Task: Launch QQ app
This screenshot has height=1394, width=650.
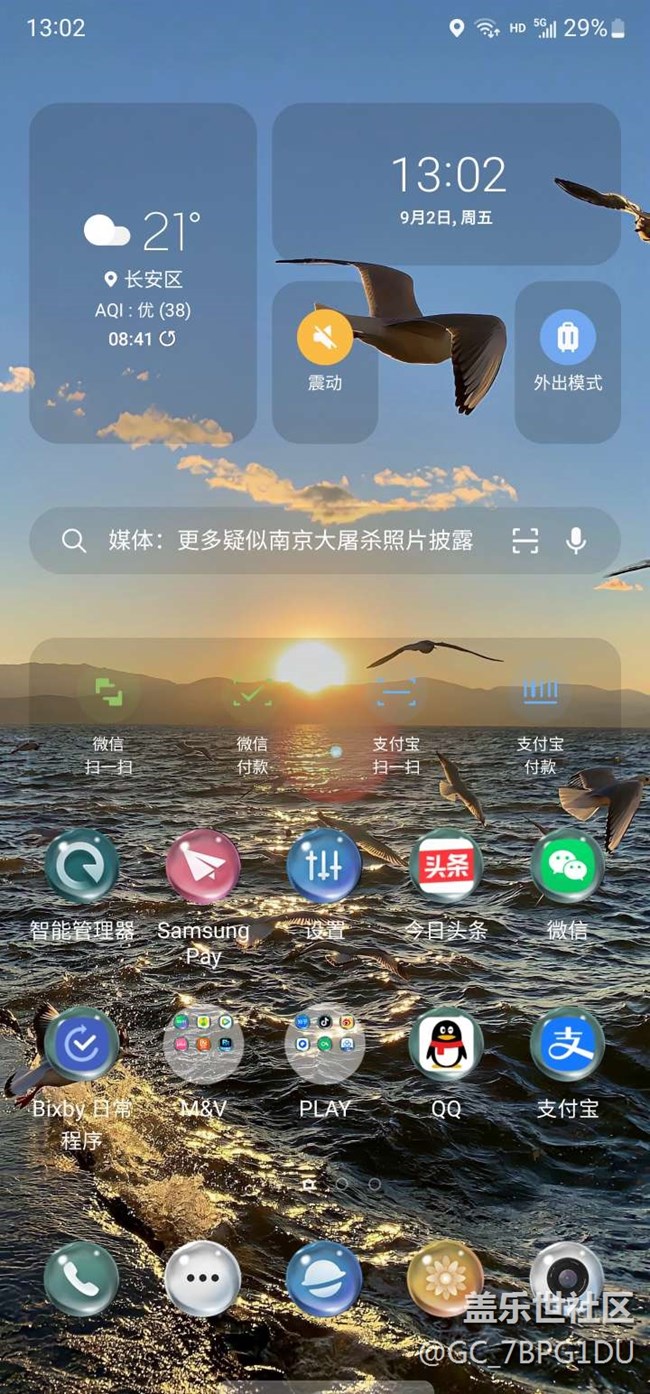Action: (x=446, y=1044)
